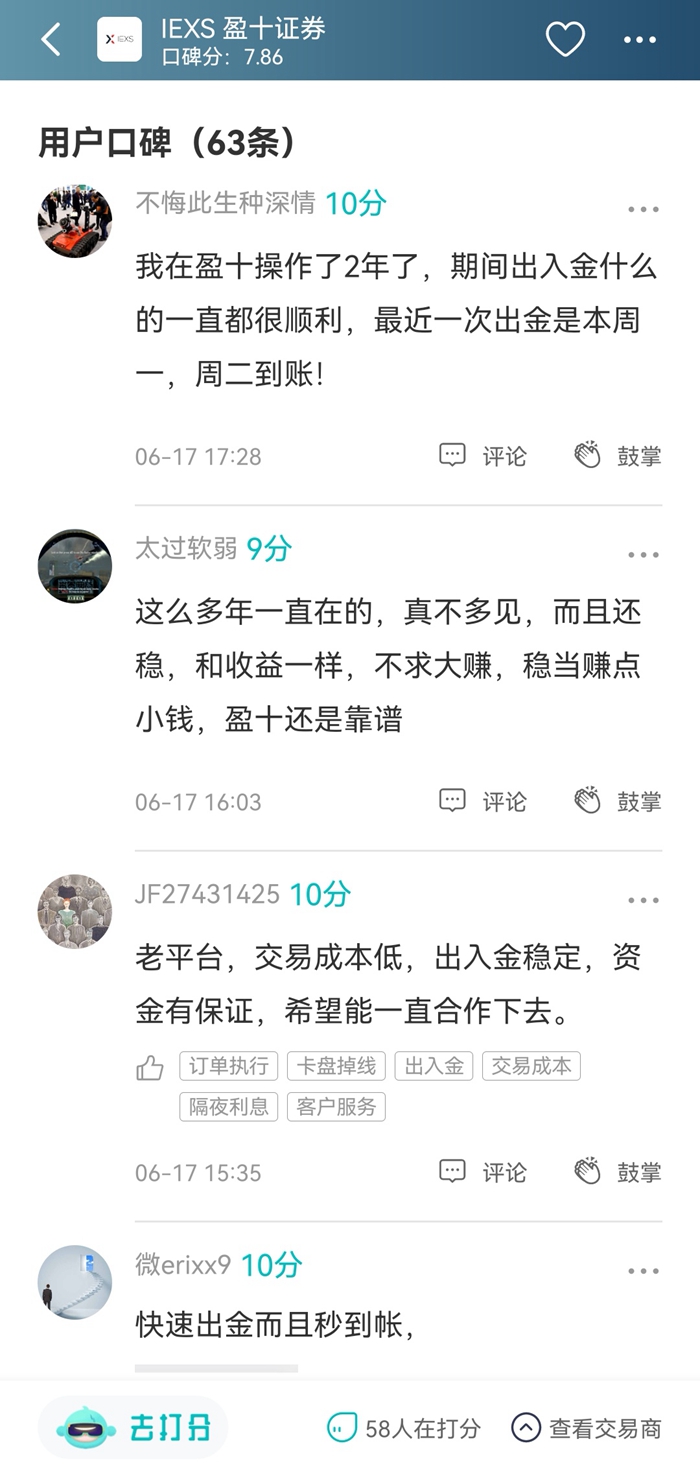Comment on 不悔此生种深情's review
700x1474 pixels.
click(x=483, y=456)
